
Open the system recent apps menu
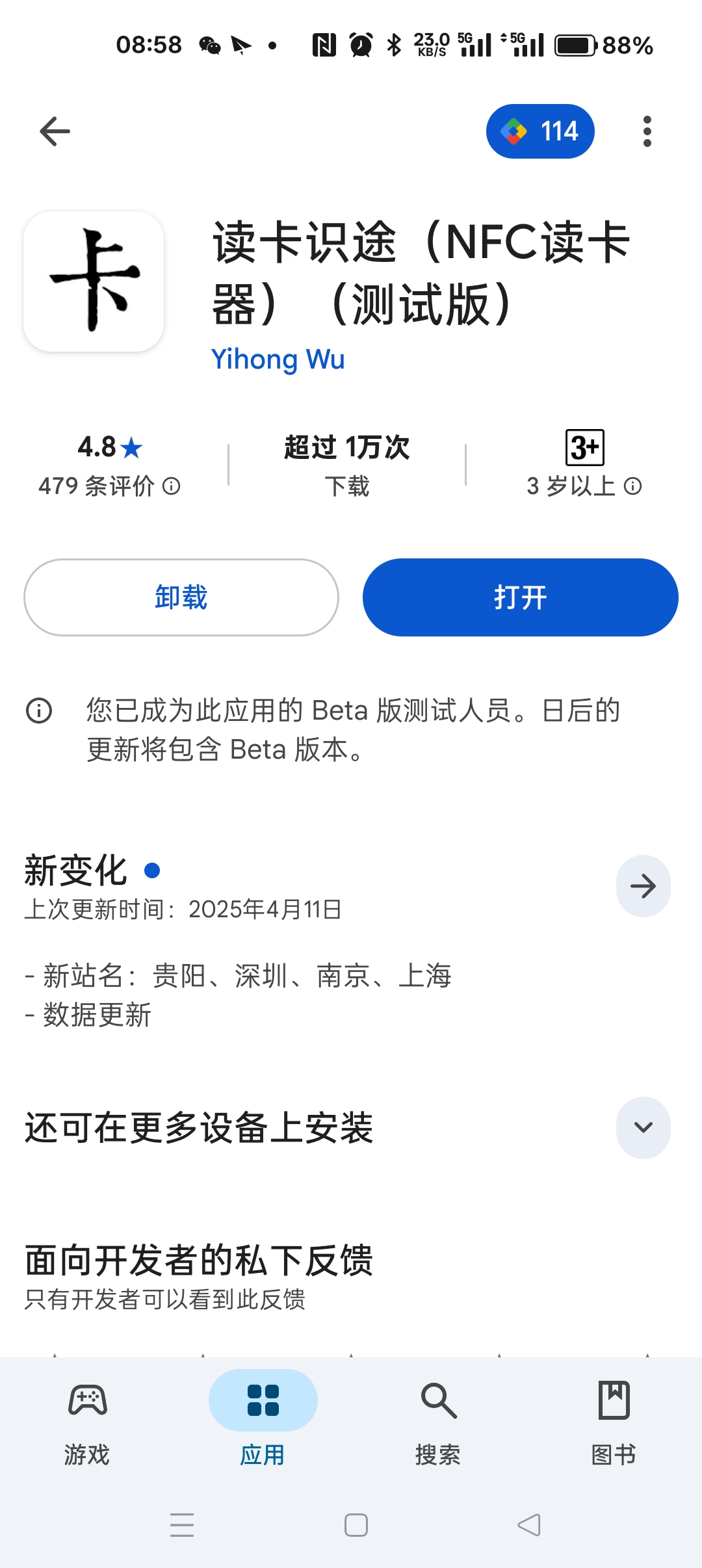click(182, 1525)
